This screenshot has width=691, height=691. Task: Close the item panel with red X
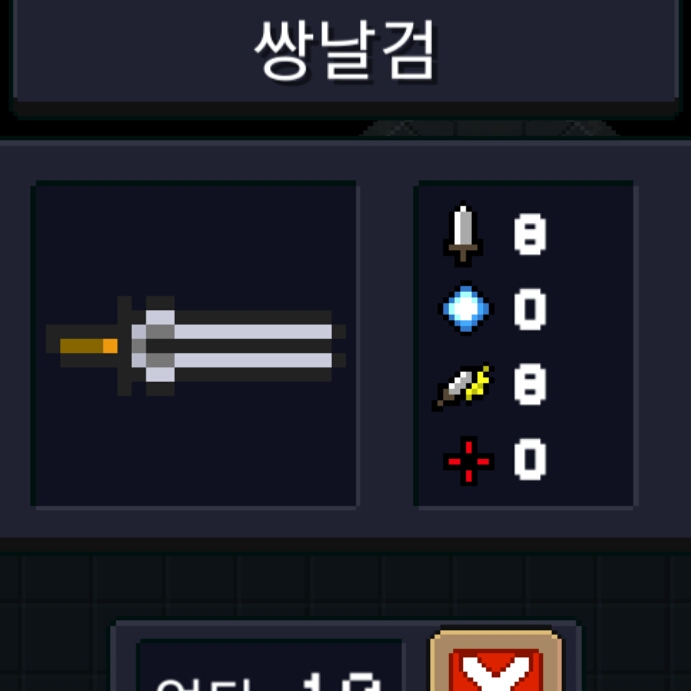click(495, 668)
